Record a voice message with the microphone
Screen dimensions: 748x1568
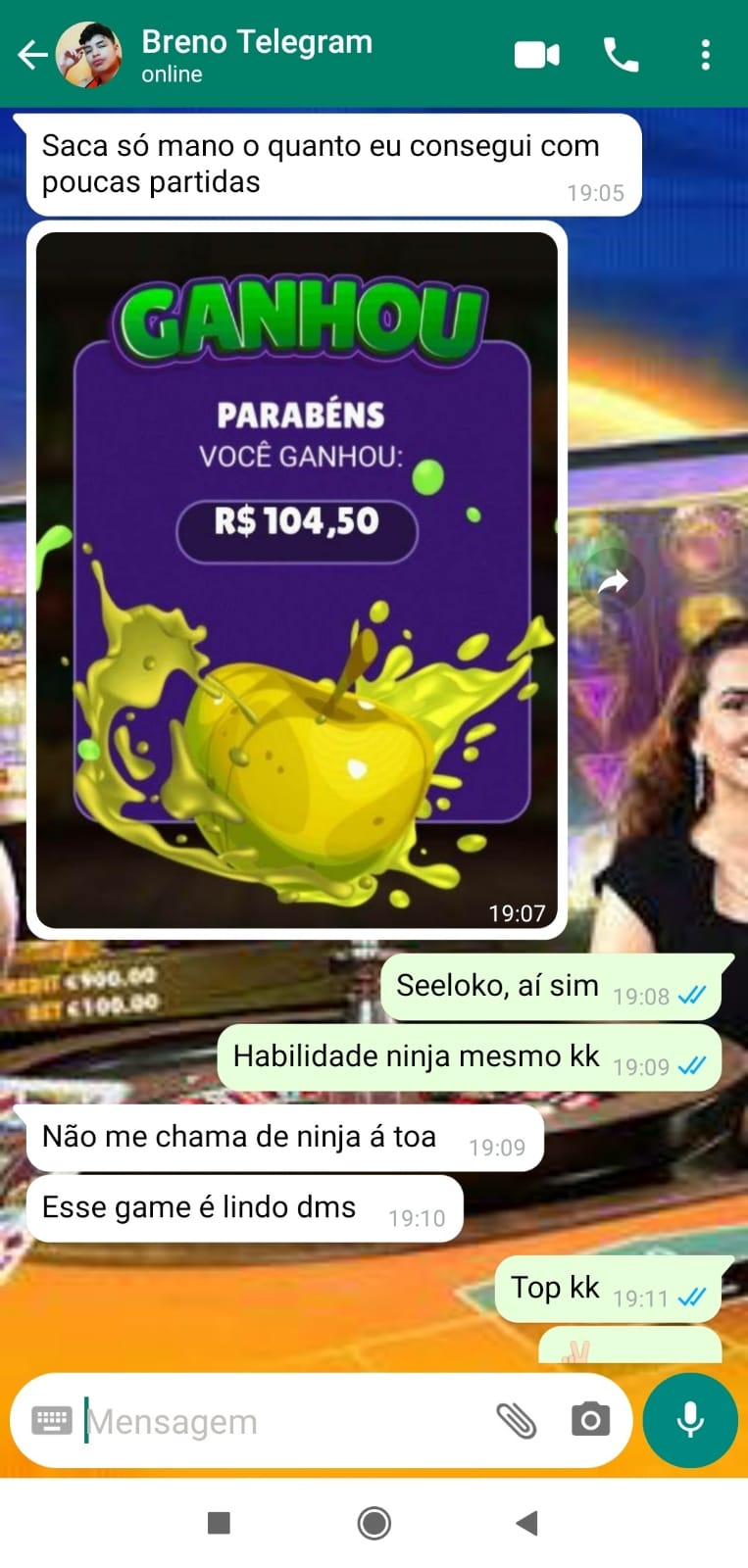(x=690, y=1420)
